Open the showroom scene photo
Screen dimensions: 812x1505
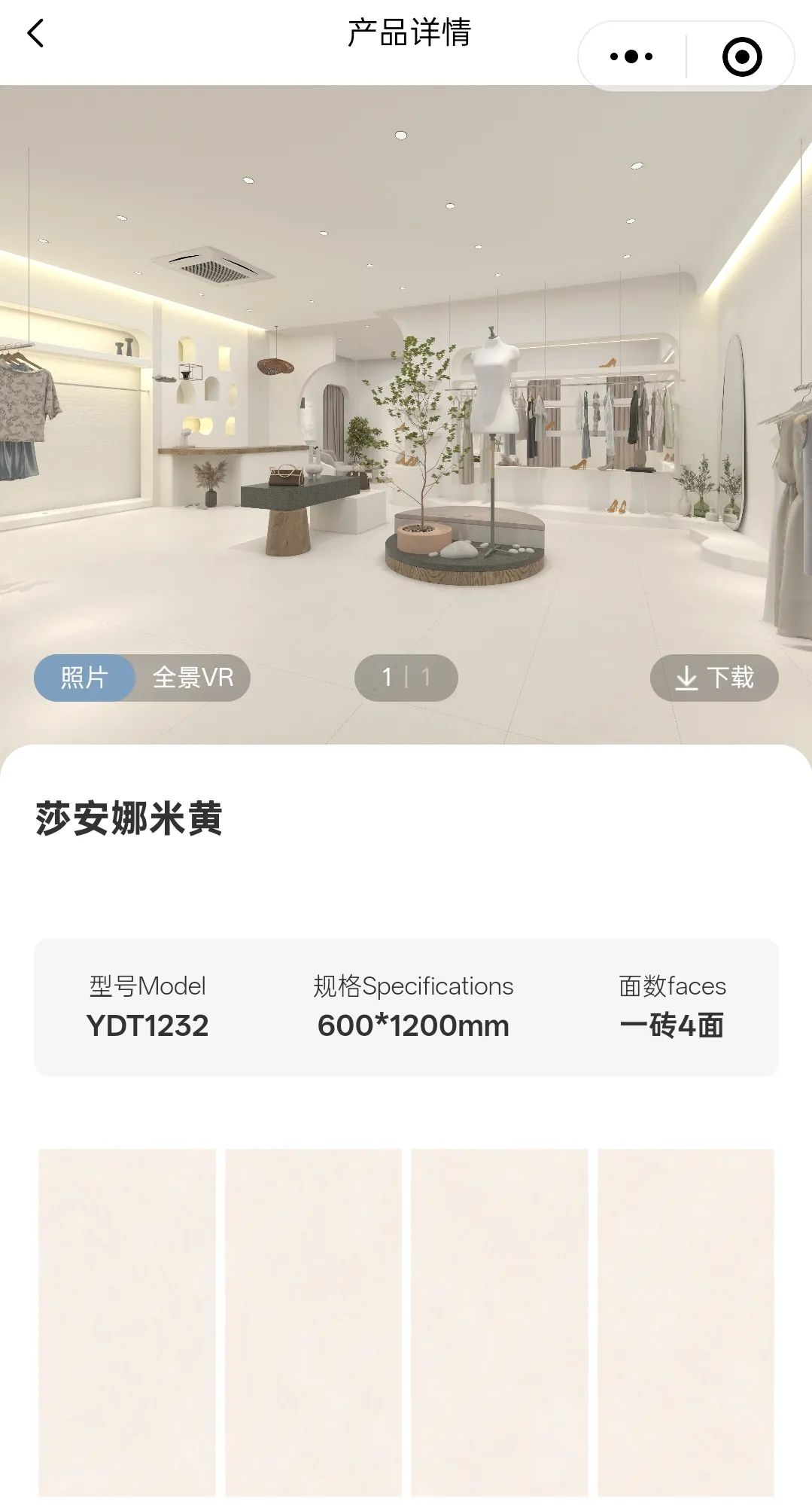click(x=406, y=414)
